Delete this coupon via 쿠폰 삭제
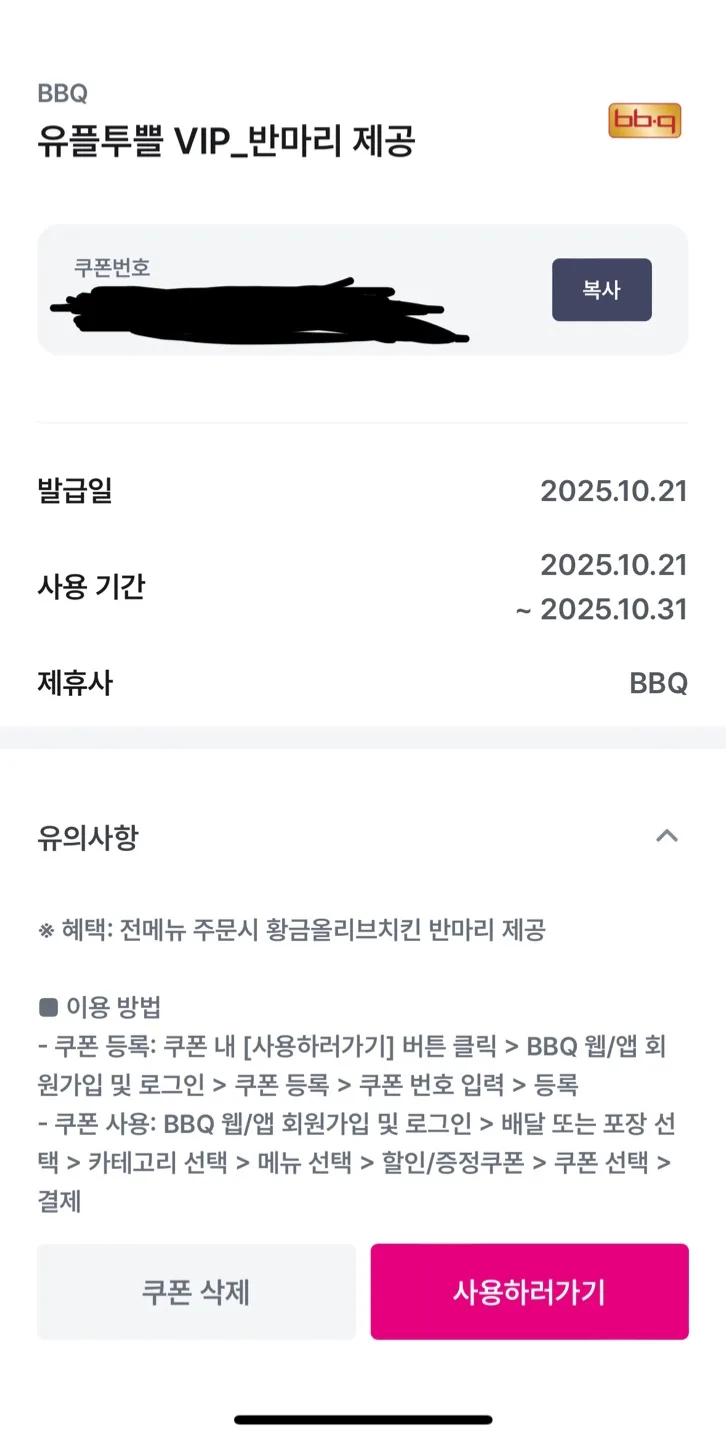726x1440 pixels. point(196,1292)
